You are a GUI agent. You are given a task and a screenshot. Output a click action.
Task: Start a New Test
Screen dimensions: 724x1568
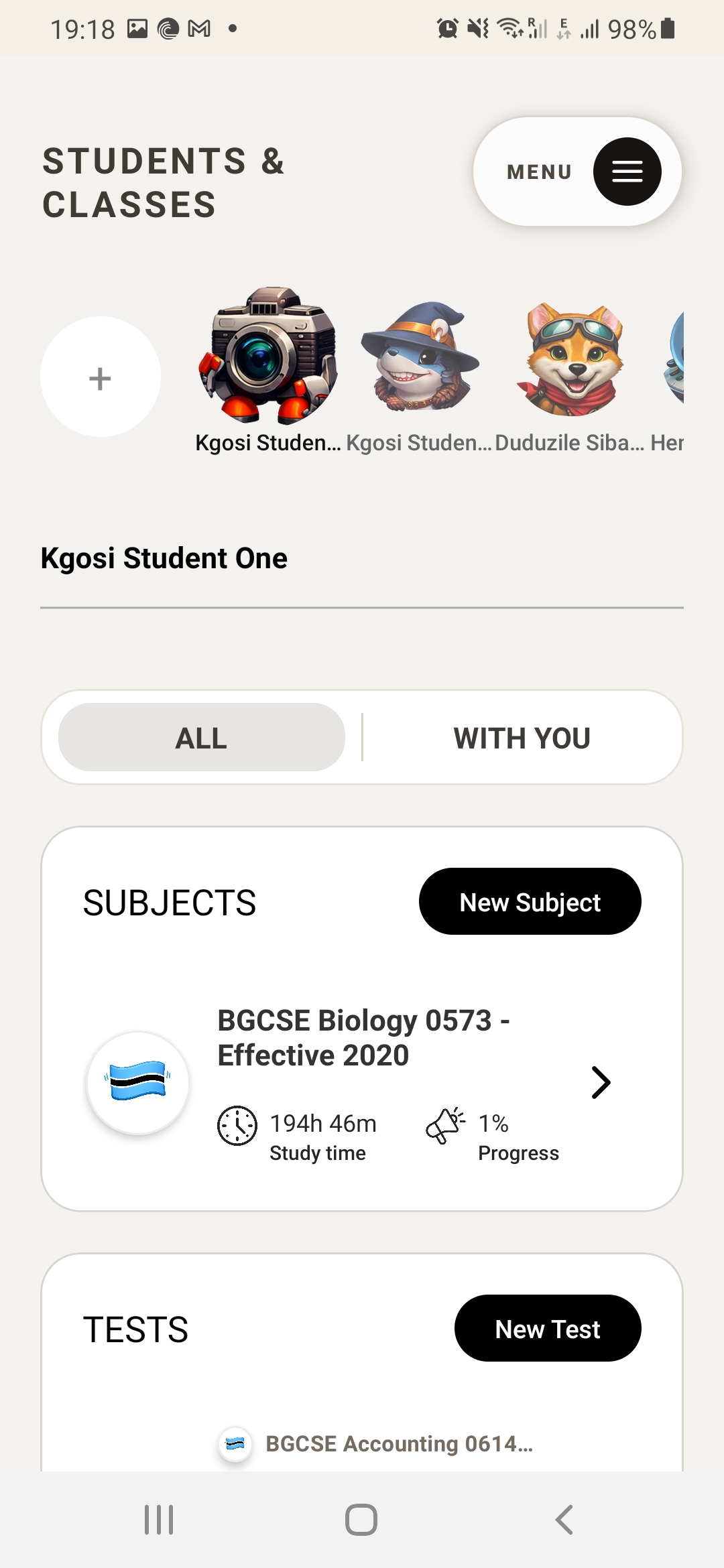548,1329
